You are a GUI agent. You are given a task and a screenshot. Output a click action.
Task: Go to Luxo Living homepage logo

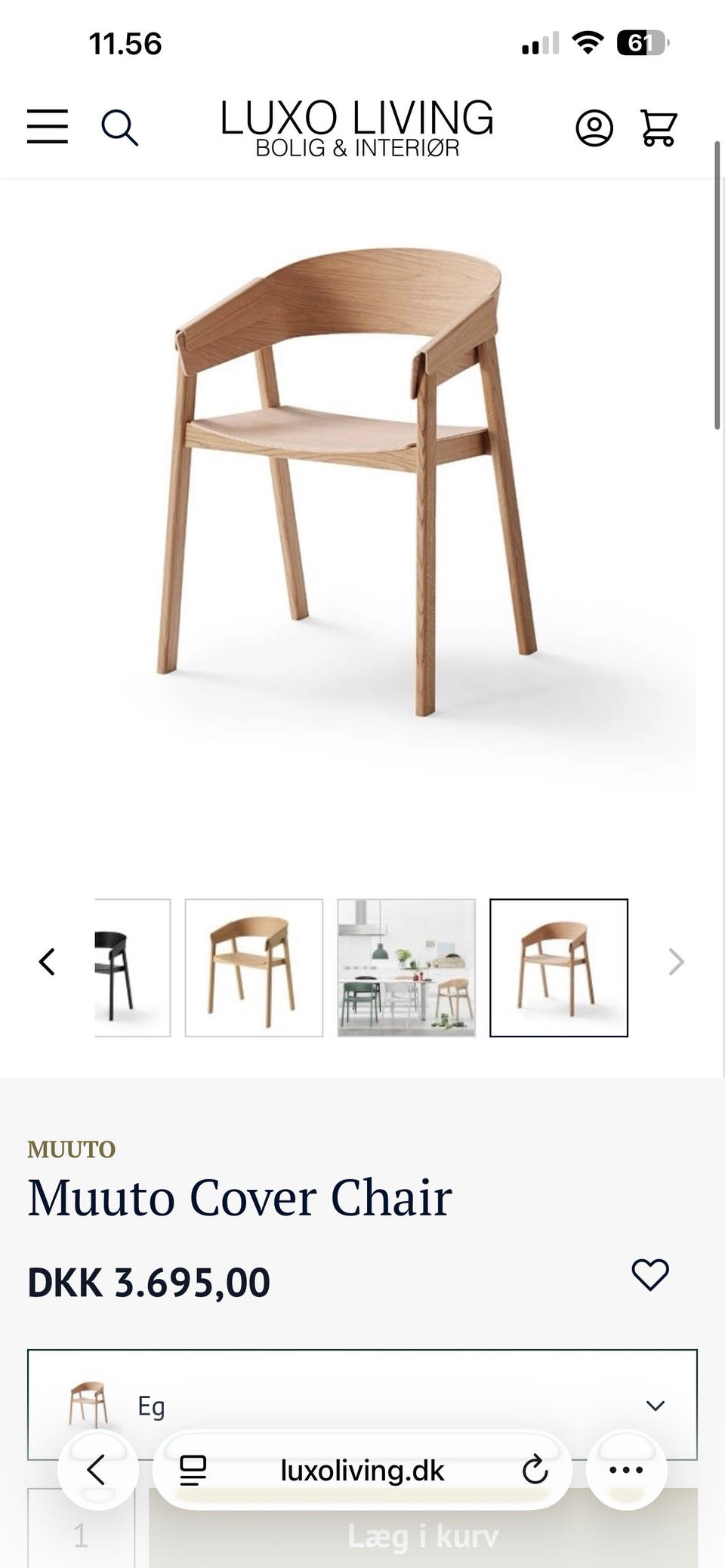(357, 128)
